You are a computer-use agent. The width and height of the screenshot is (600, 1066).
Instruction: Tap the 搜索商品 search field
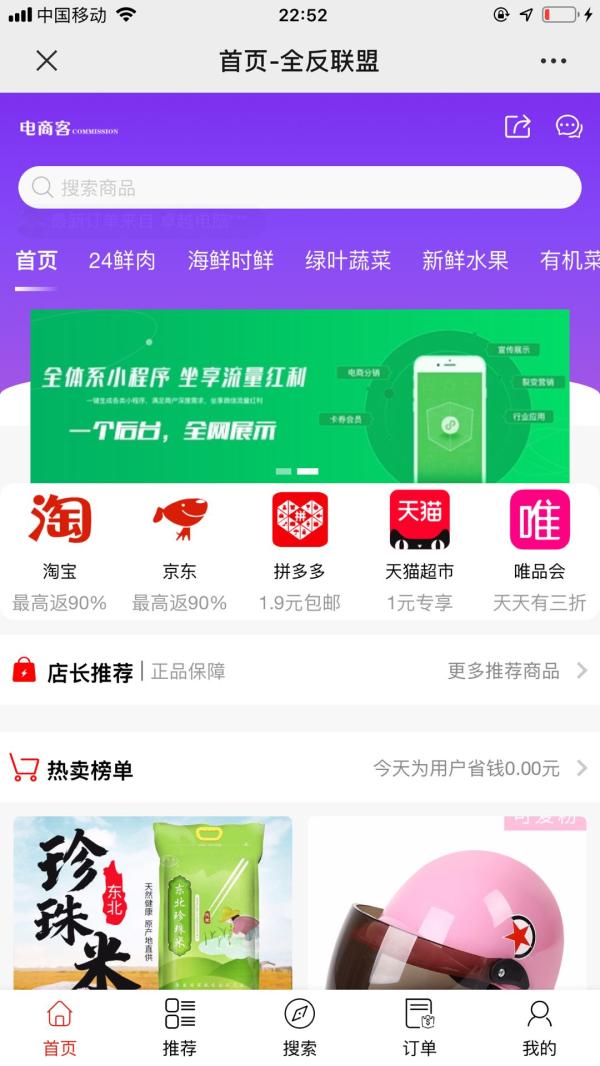(x=300, y=187)
